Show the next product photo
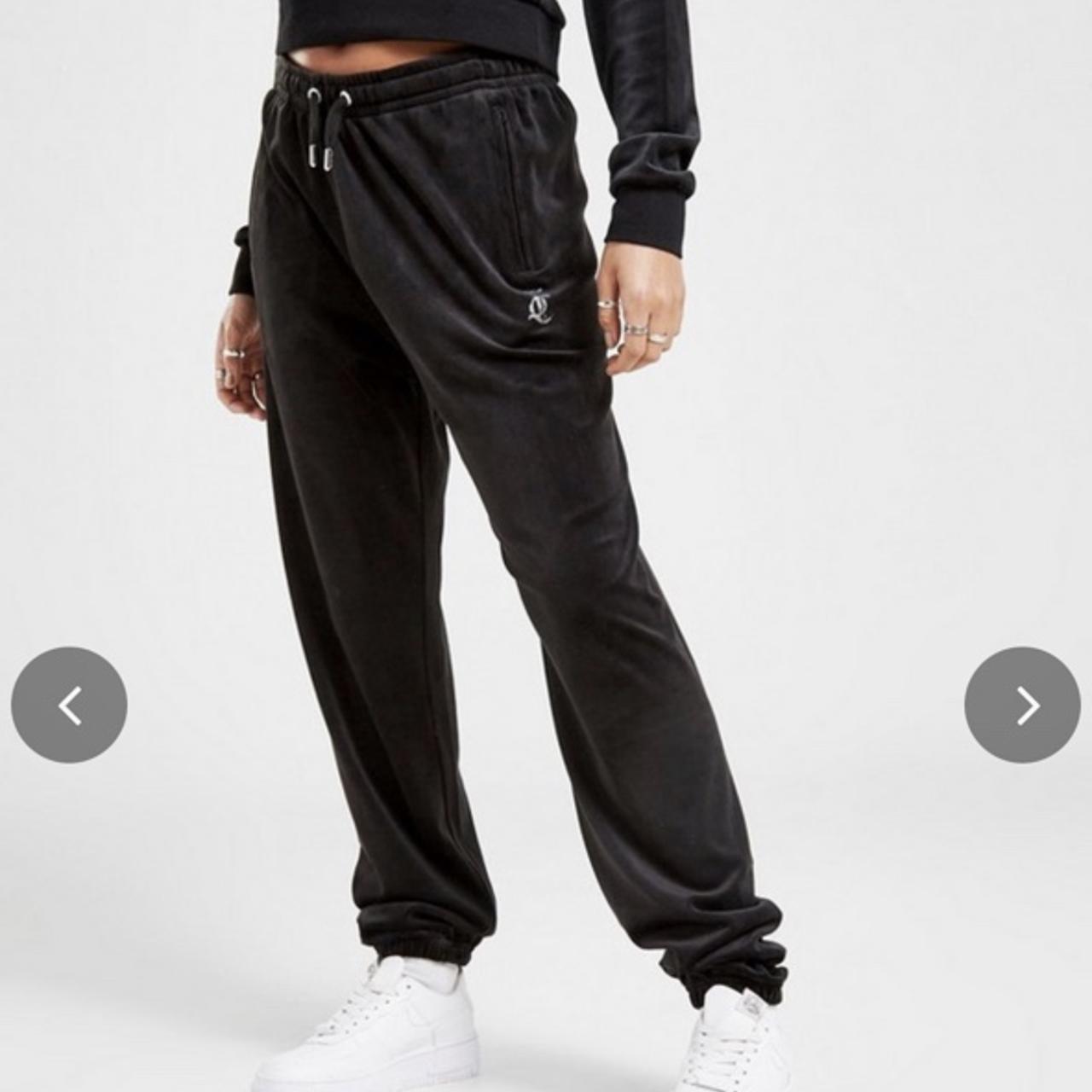 click(x=1022, y=705)
